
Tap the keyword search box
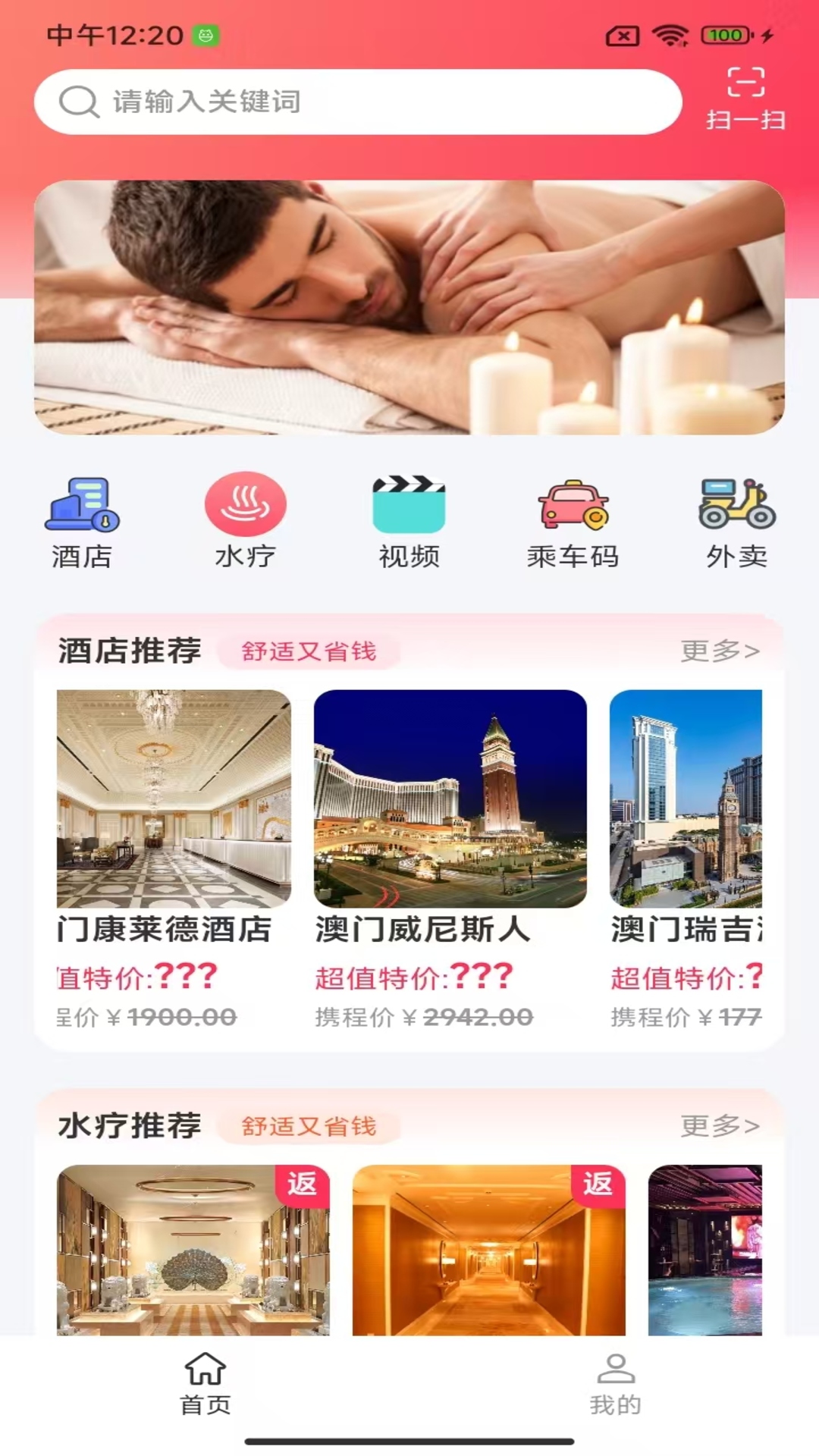356,102
